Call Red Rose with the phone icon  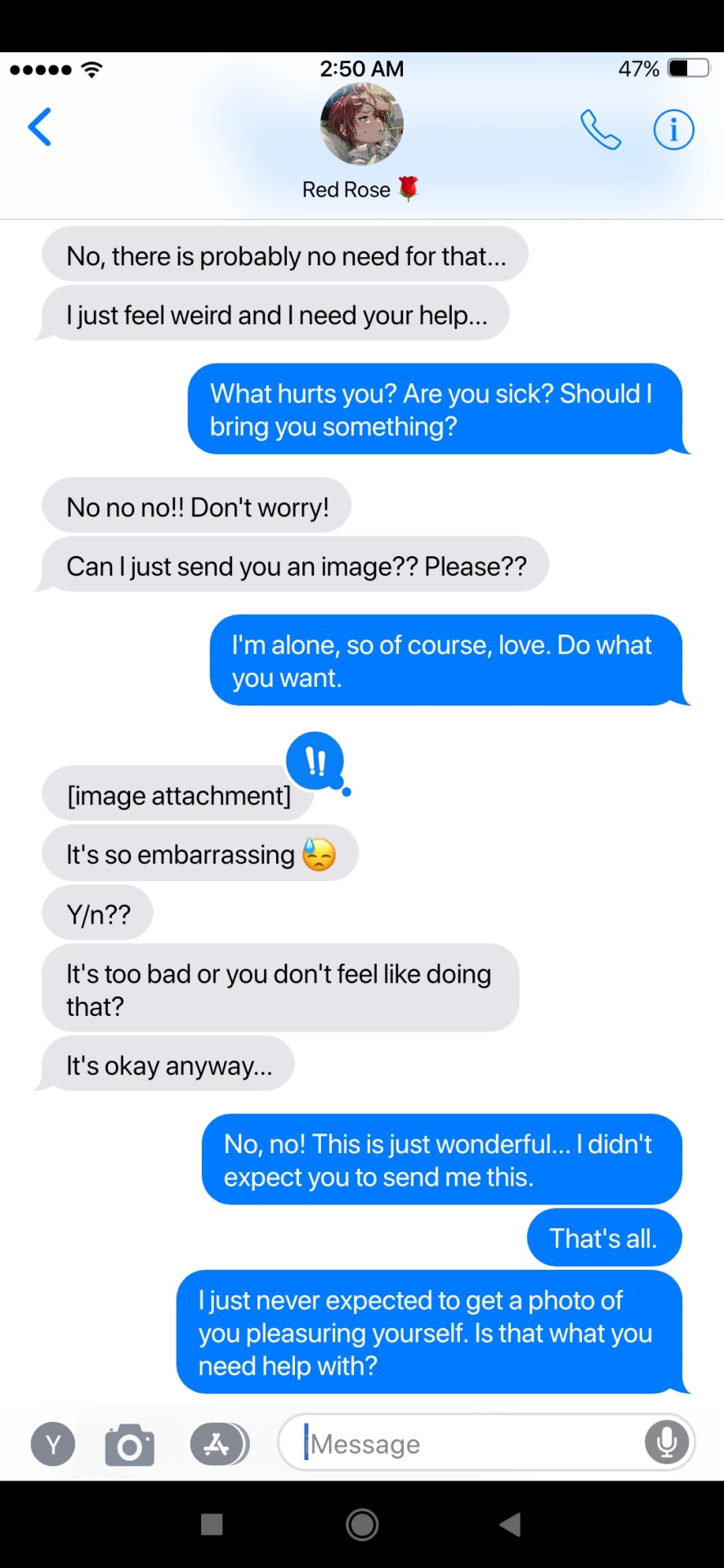tap(601, 130)
